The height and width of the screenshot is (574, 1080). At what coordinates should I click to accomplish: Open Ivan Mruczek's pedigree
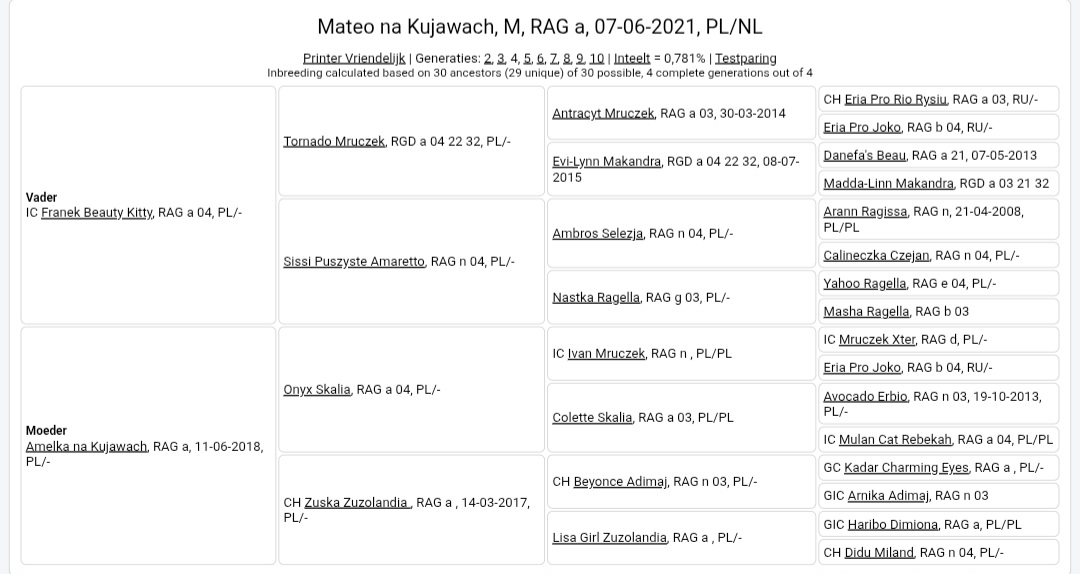click(606, 353)
